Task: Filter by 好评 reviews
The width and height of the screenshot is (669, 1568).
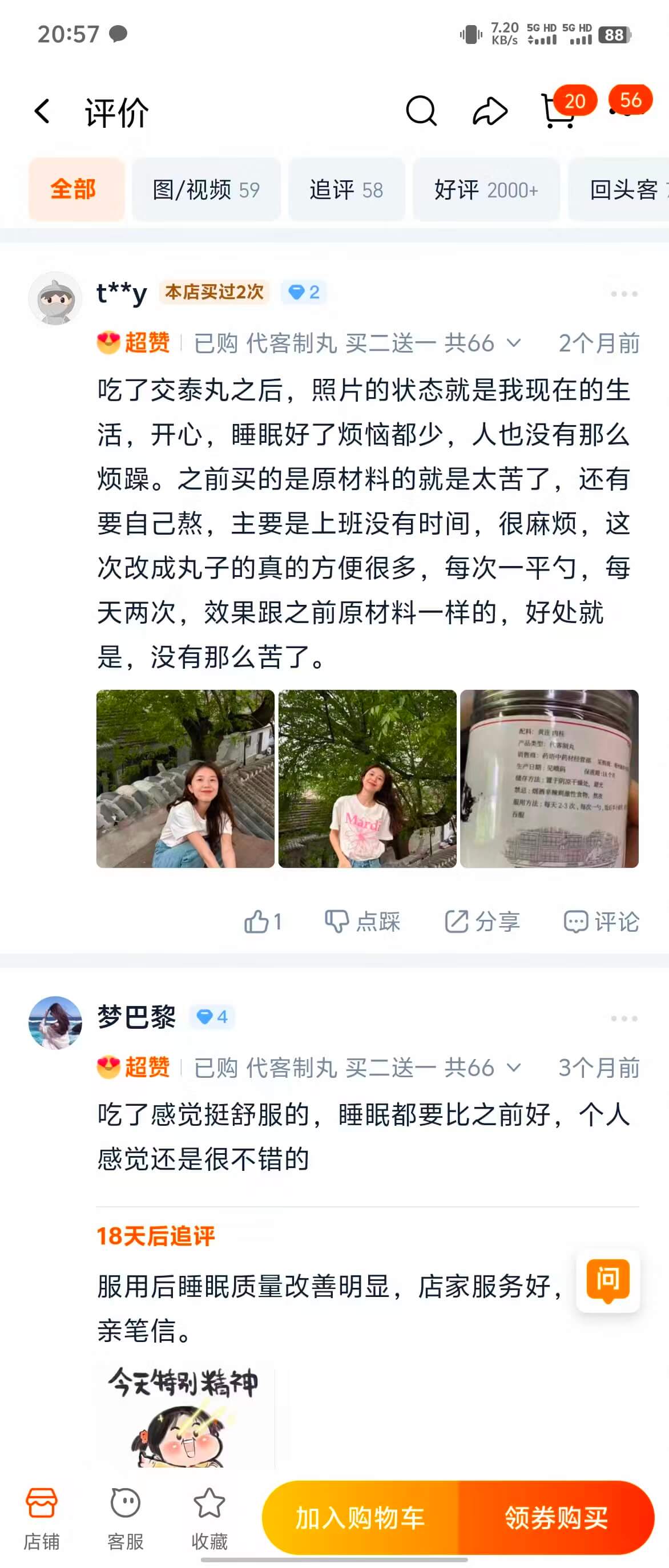Action: 486,190
